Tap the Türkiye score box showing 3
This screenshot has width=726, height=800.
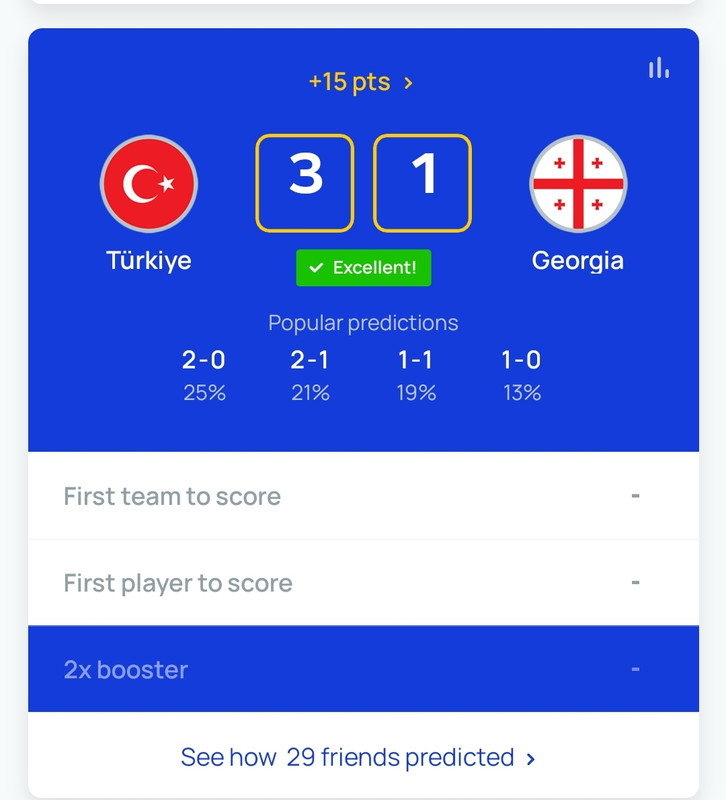pyautogui.click(x=305, y=183)
